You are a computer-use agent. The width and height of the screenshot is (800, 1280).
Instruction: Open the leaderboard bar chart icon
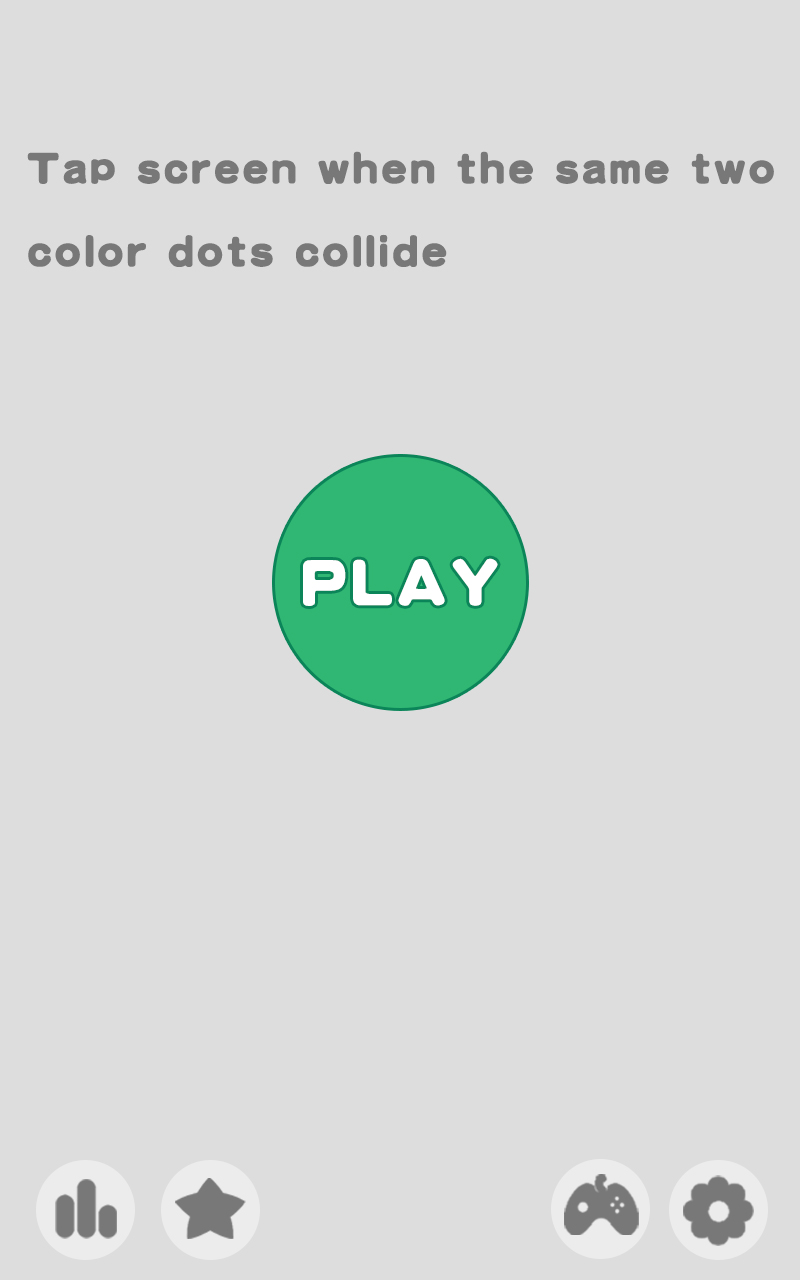86,1209
